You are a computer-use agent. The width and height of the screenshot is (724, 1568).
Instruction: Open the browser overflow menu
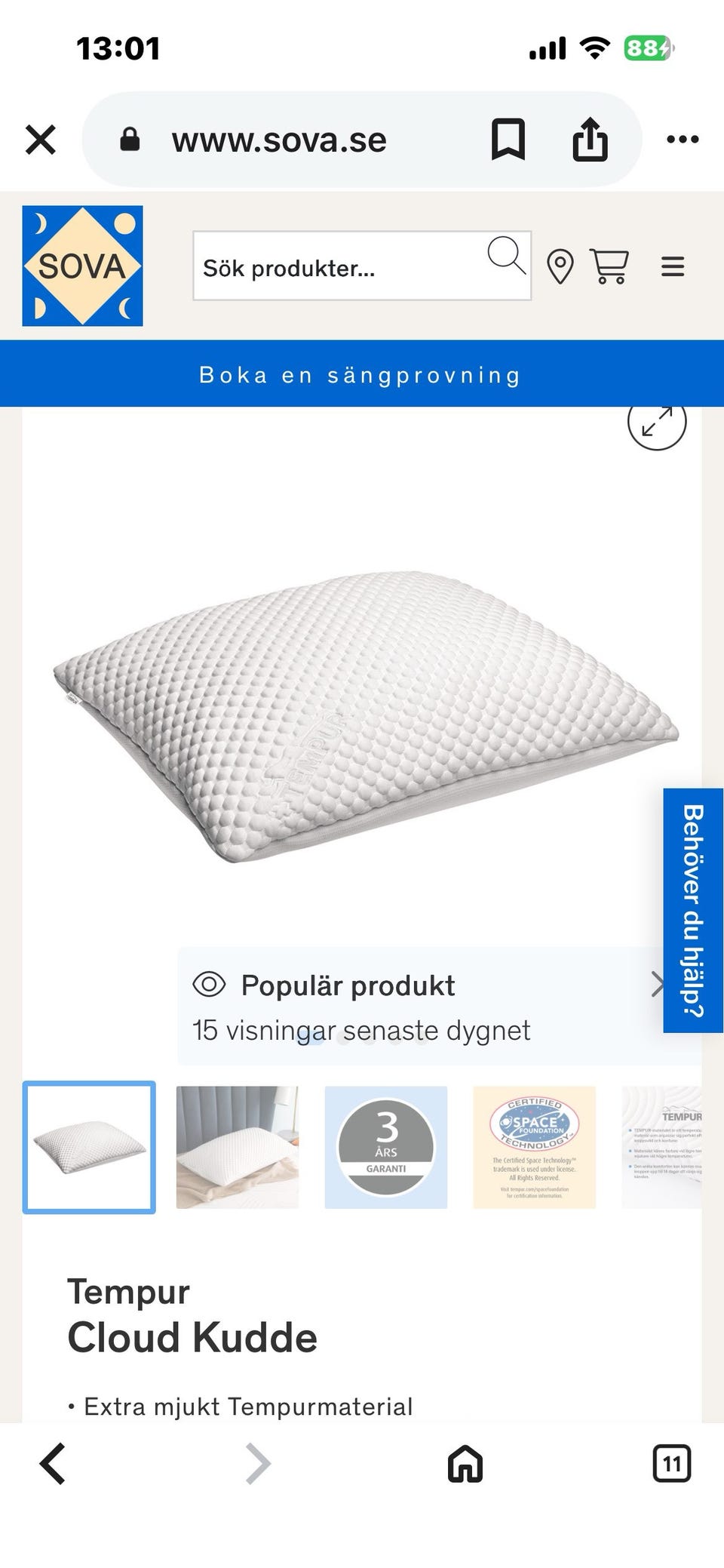683,140
